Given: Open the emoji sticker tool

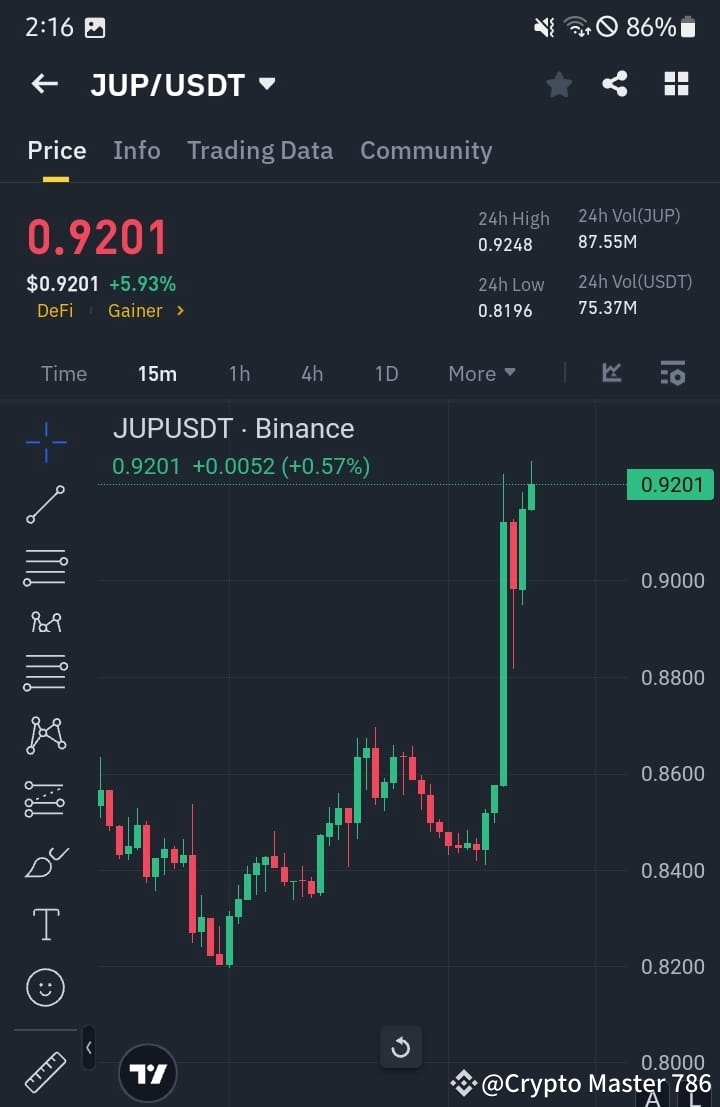Looking at the screenshot, I should coord(44,987).
